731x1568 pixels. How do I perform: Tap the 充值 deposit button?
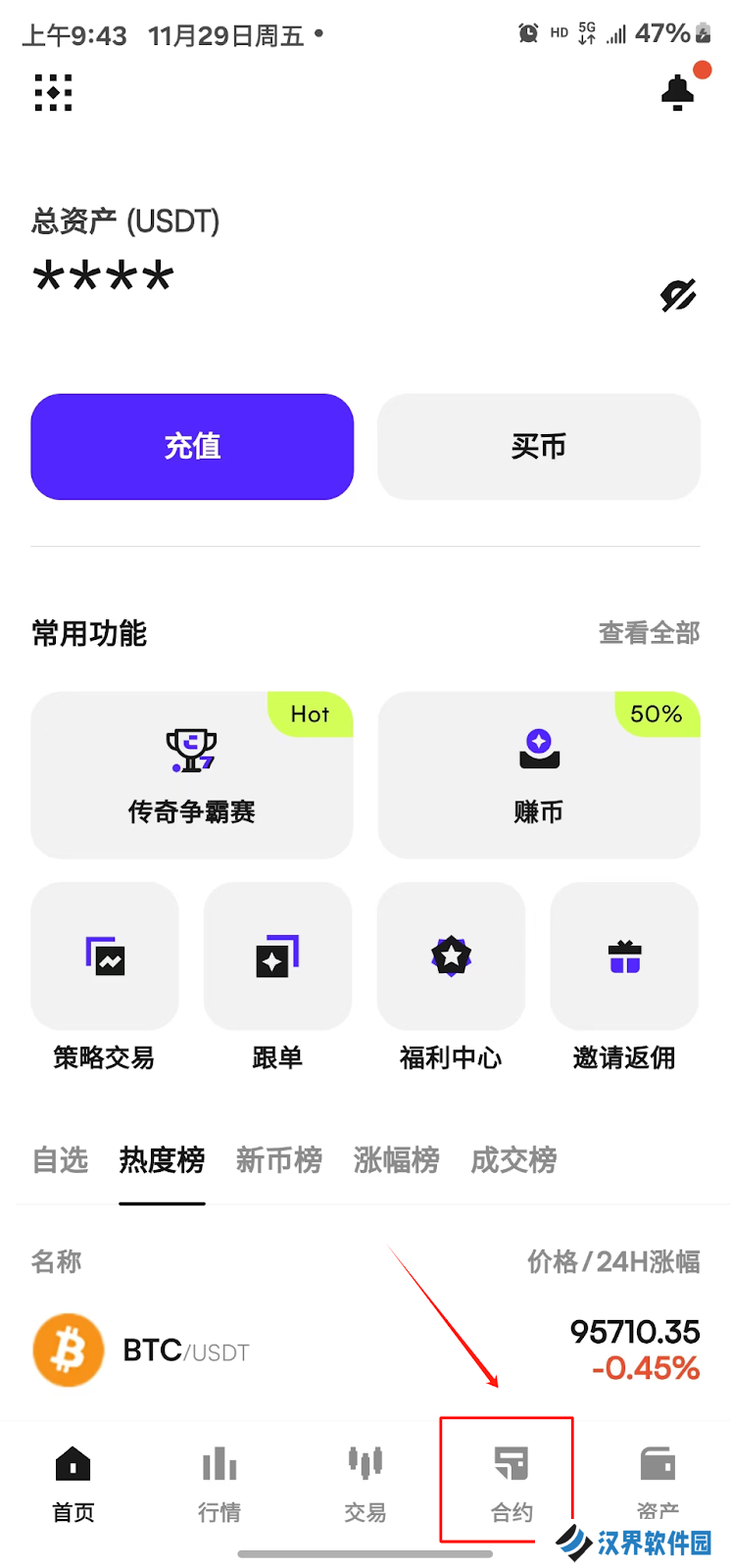[x=192, y=447]
